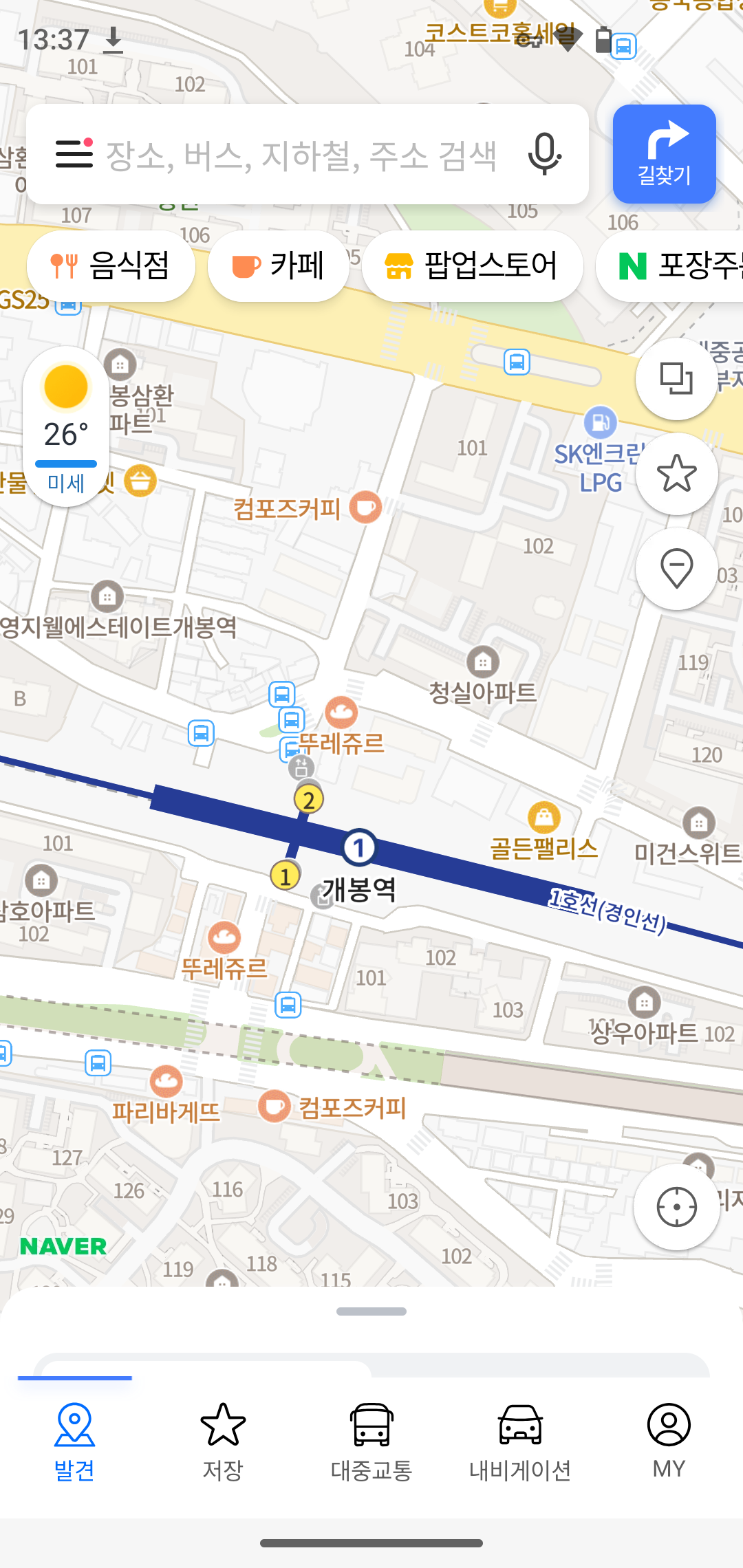The image size is (743, 1568).
Task: Expand the bottom sheet handle
Action: 371,1311
